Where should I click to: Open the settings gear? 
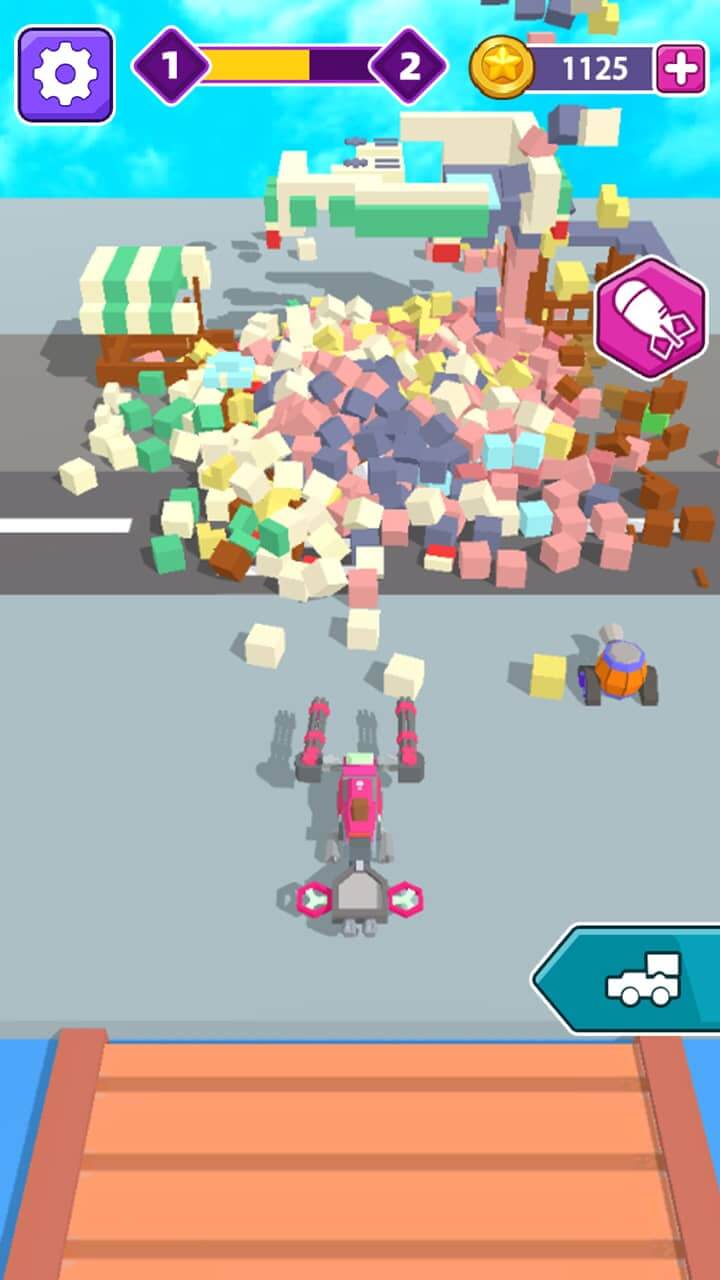pos(65,74)
